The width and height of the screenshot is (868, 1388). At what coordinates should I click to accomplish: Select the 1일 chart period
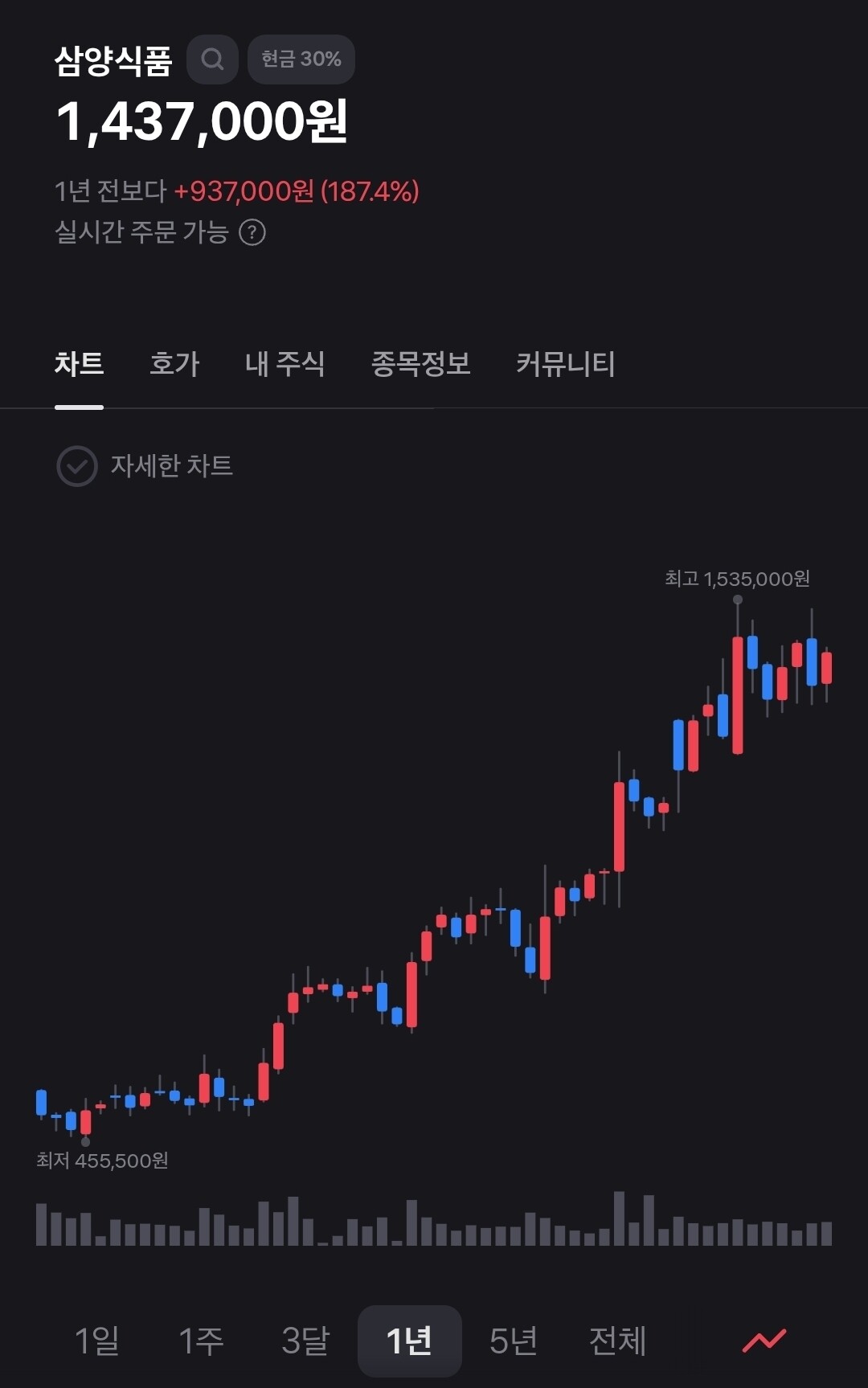(97, 1341)
